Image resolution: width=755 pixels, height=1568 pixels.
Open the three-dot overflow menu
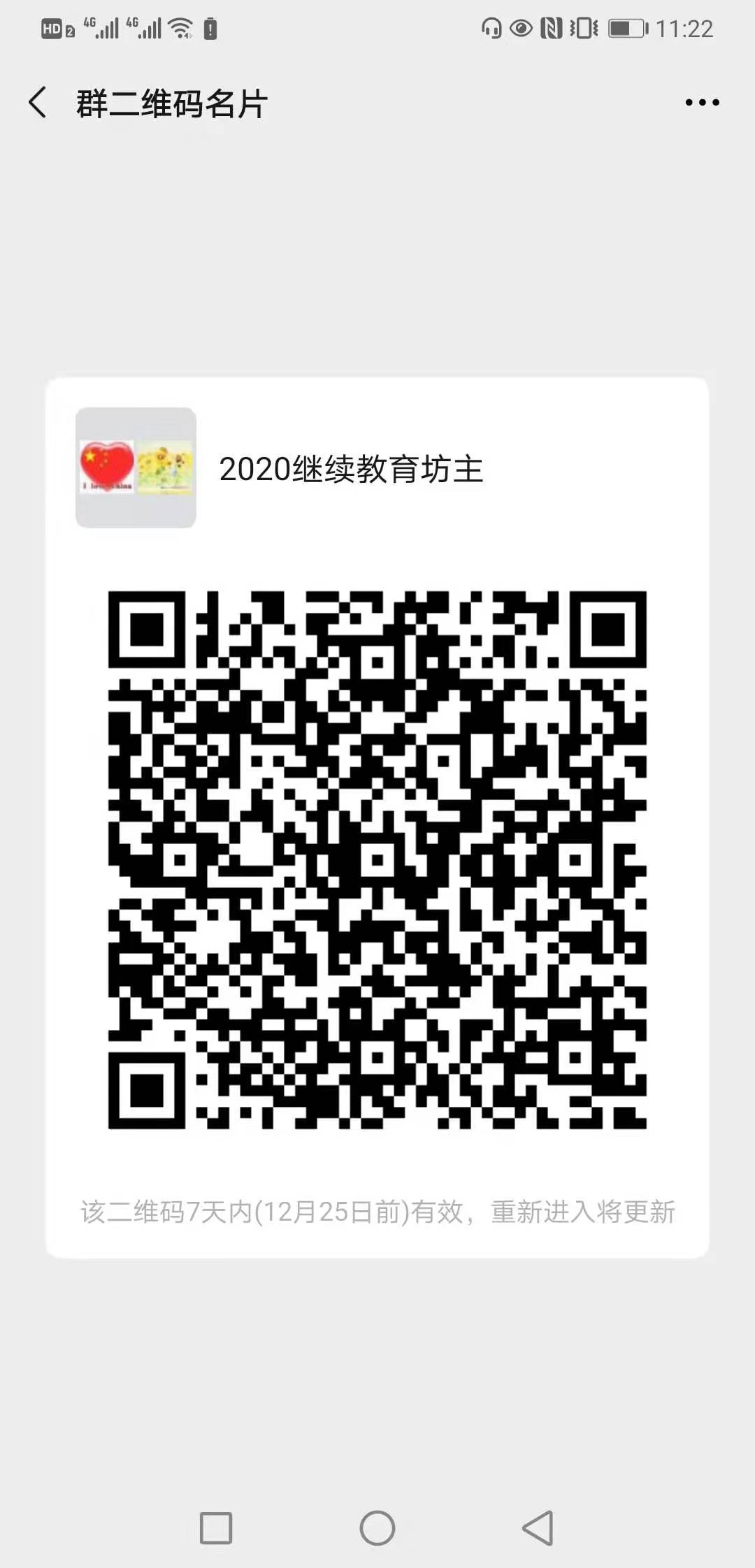pos(702,103)
